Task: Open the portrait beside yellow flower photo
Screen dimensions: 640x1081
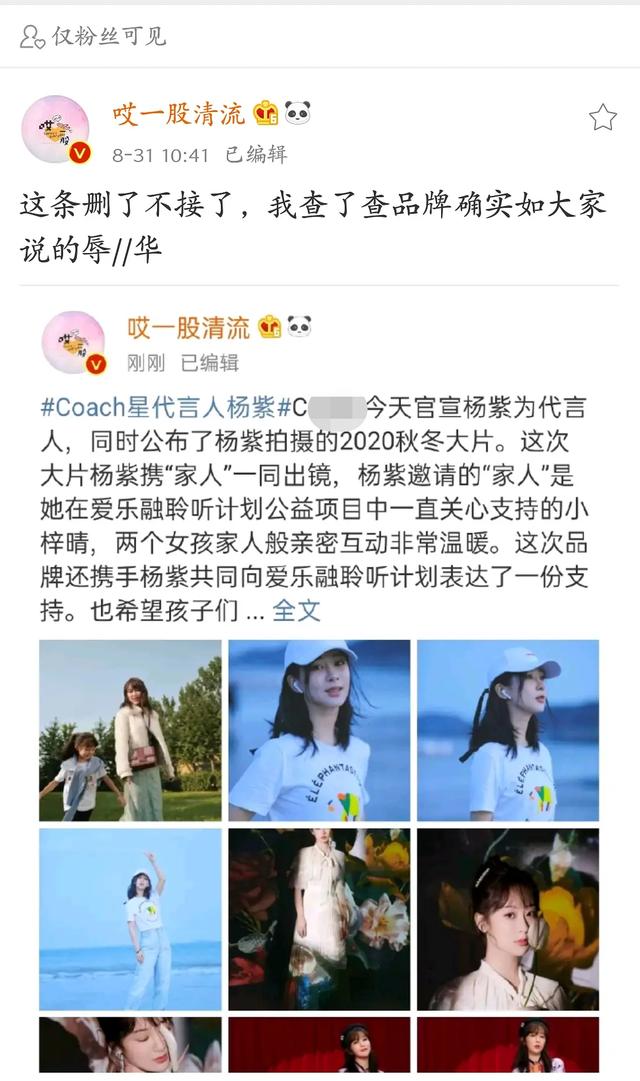Action: [508, 919]
